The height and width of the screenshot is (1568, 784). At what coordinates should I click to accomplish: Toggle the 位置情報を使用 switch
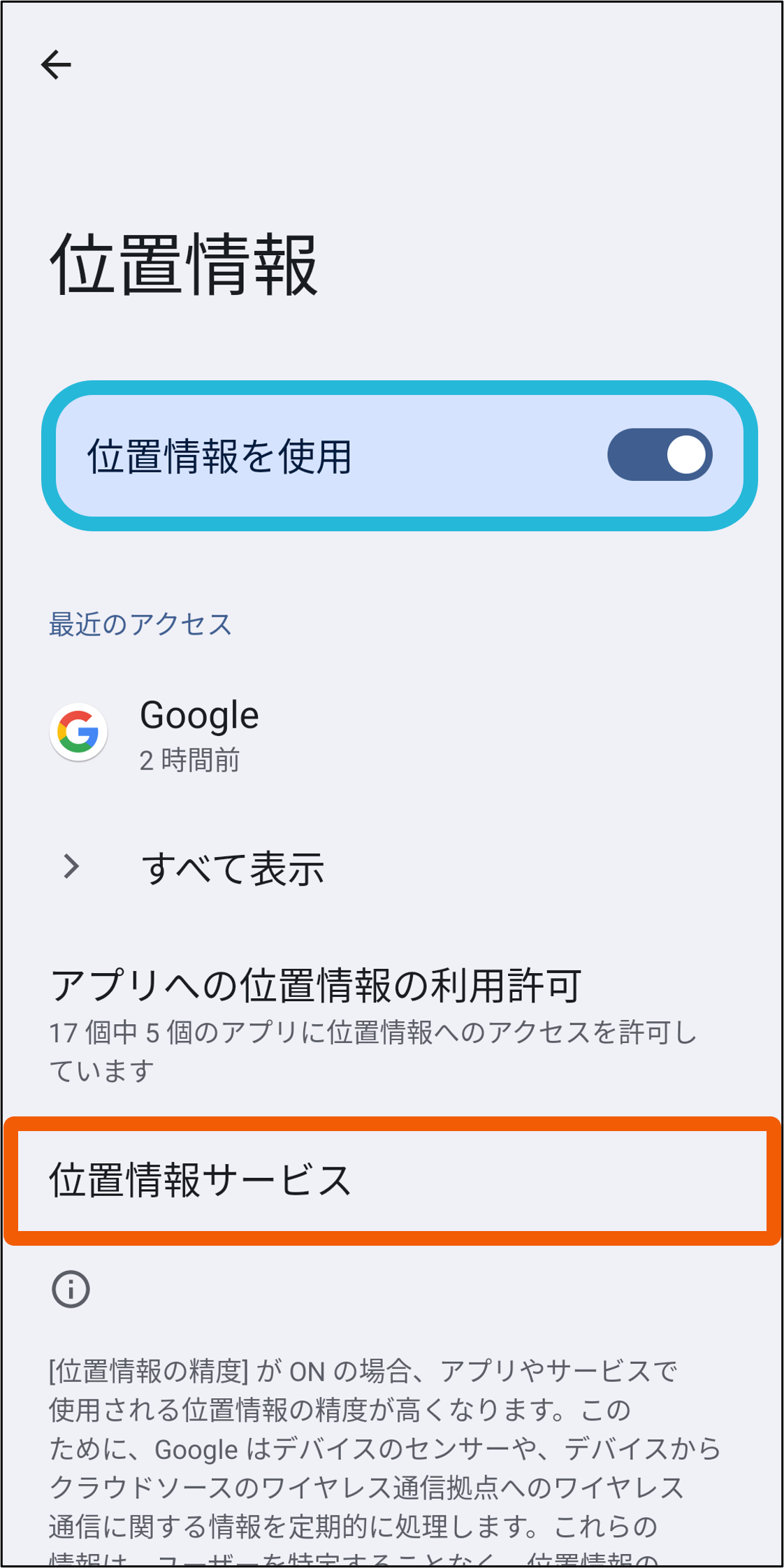coord(660,455)
